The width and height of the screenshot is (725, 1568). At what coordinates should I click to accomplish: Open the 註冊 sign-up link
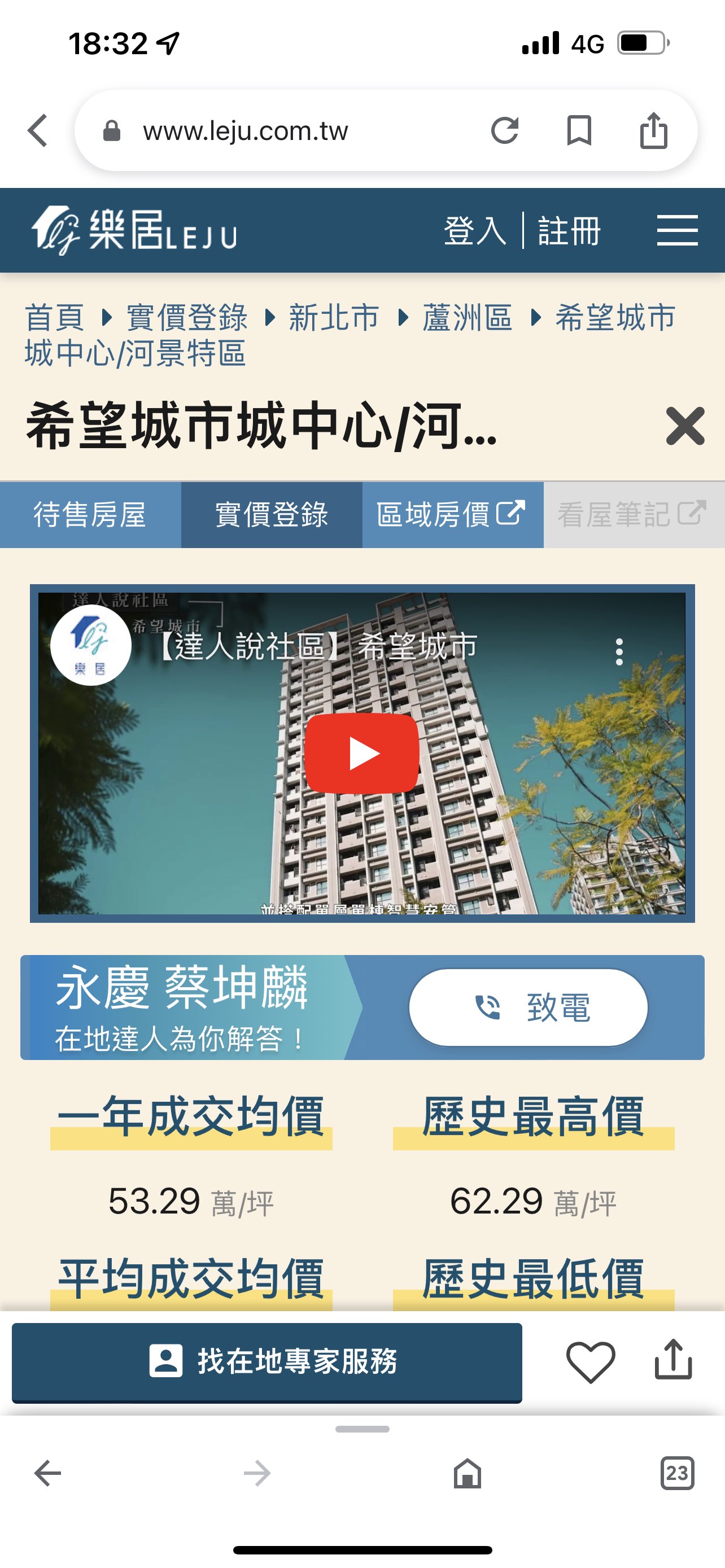pyautogui.click(x=569, y=231)
